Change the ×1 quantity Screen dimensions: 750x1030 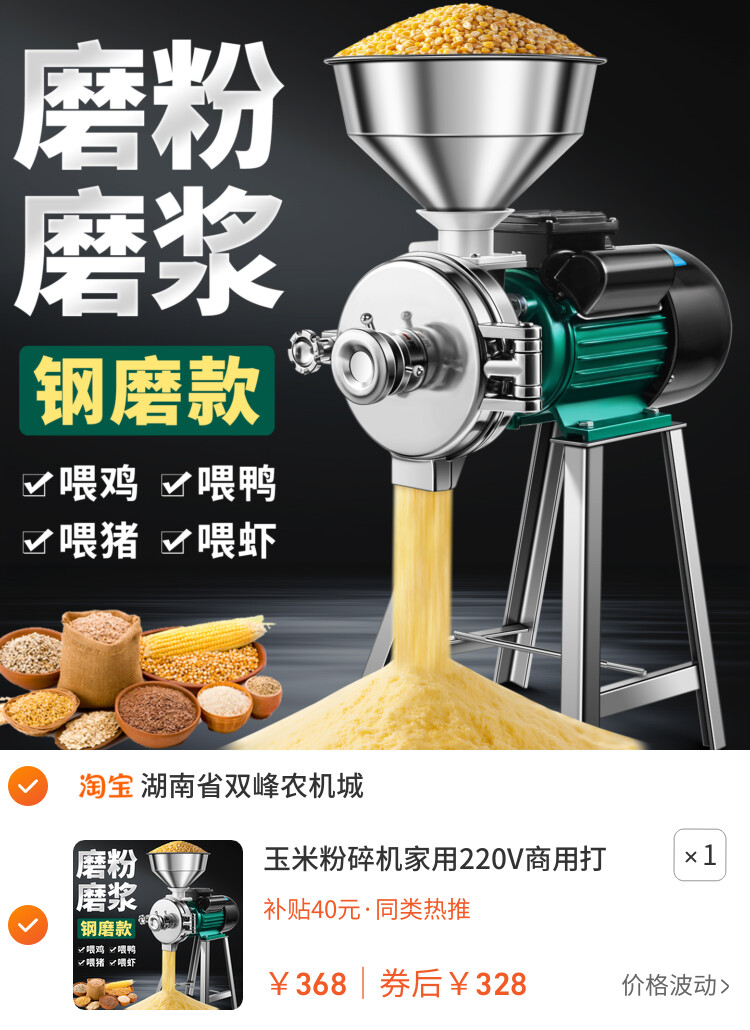click(x=699, y=856)
